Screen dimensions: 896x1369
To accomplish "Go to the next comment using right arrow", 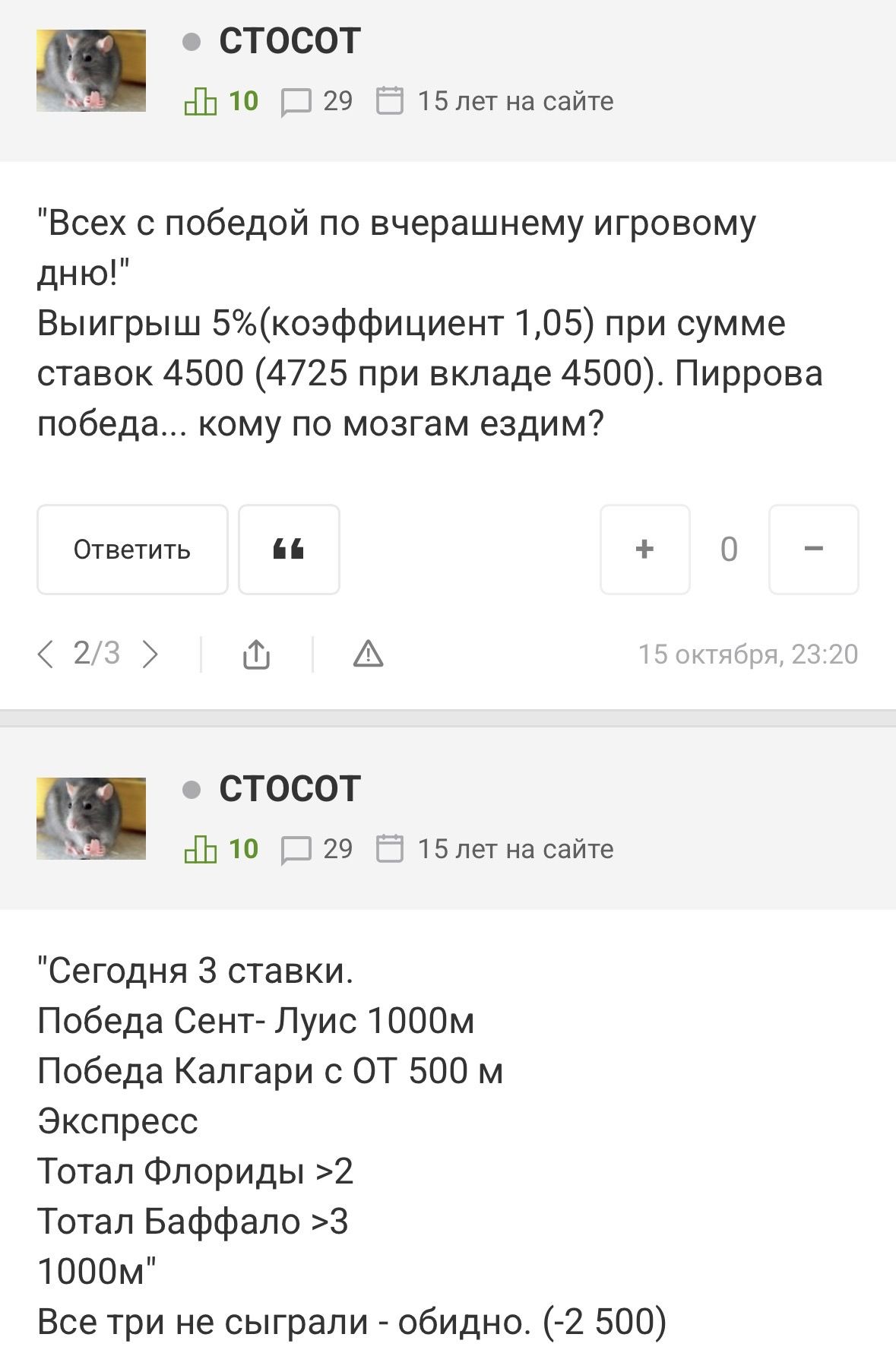I will pos(150,654).
